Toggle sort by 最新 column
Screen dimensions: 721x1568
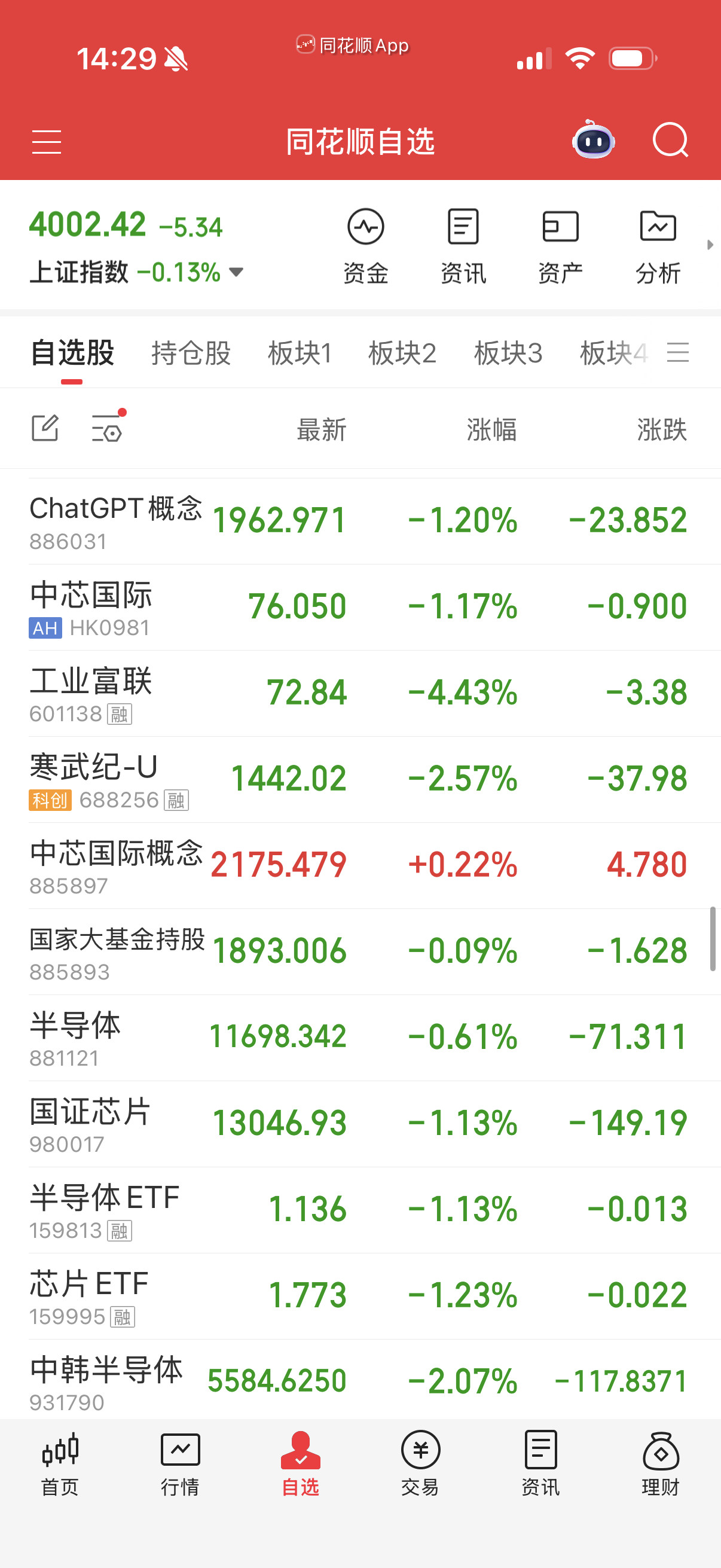pyautogui.click(x=321, y=428)
